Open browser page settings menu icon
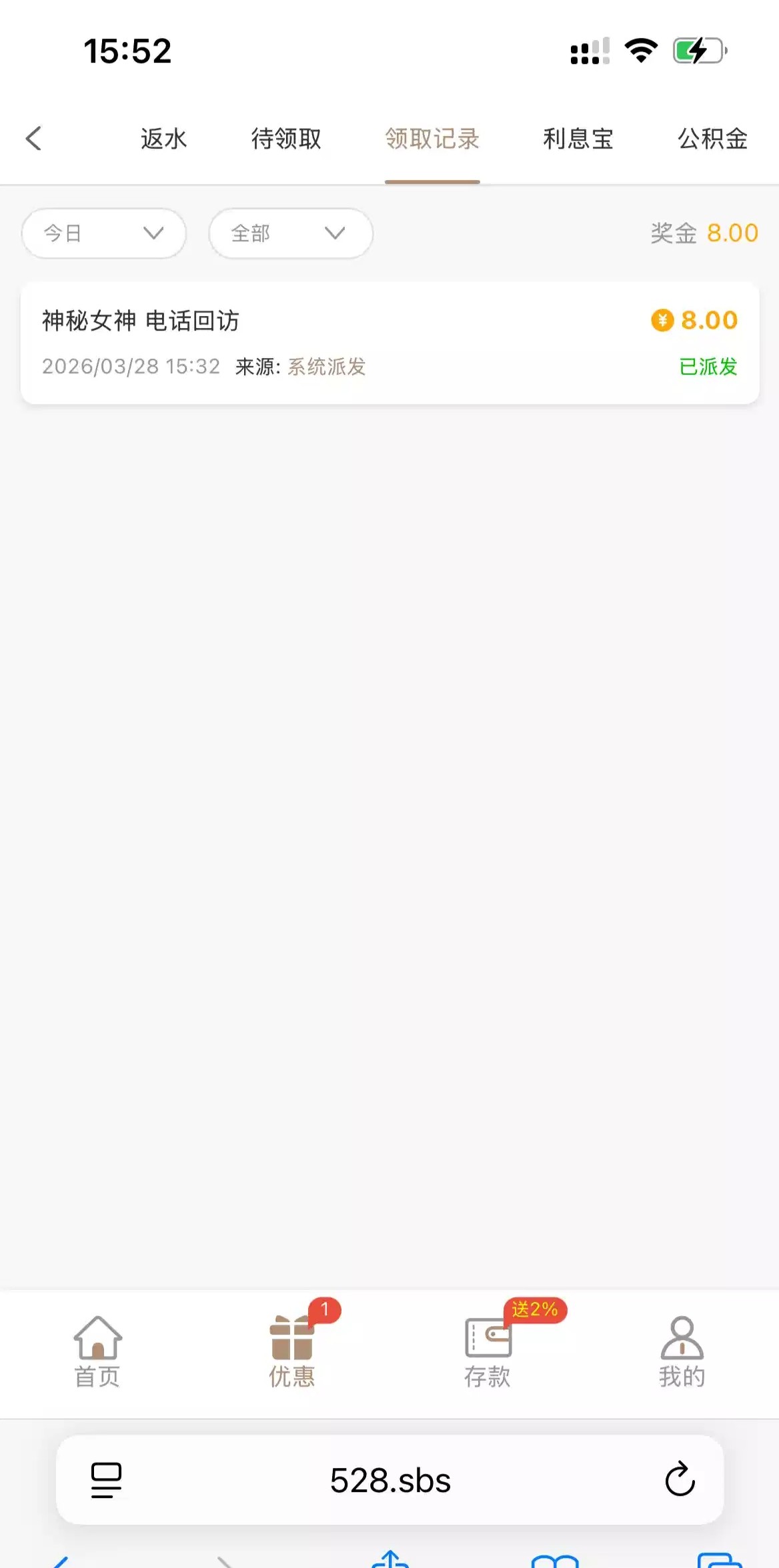This screenshot has height=1568, width=779. pos(106,1480)
